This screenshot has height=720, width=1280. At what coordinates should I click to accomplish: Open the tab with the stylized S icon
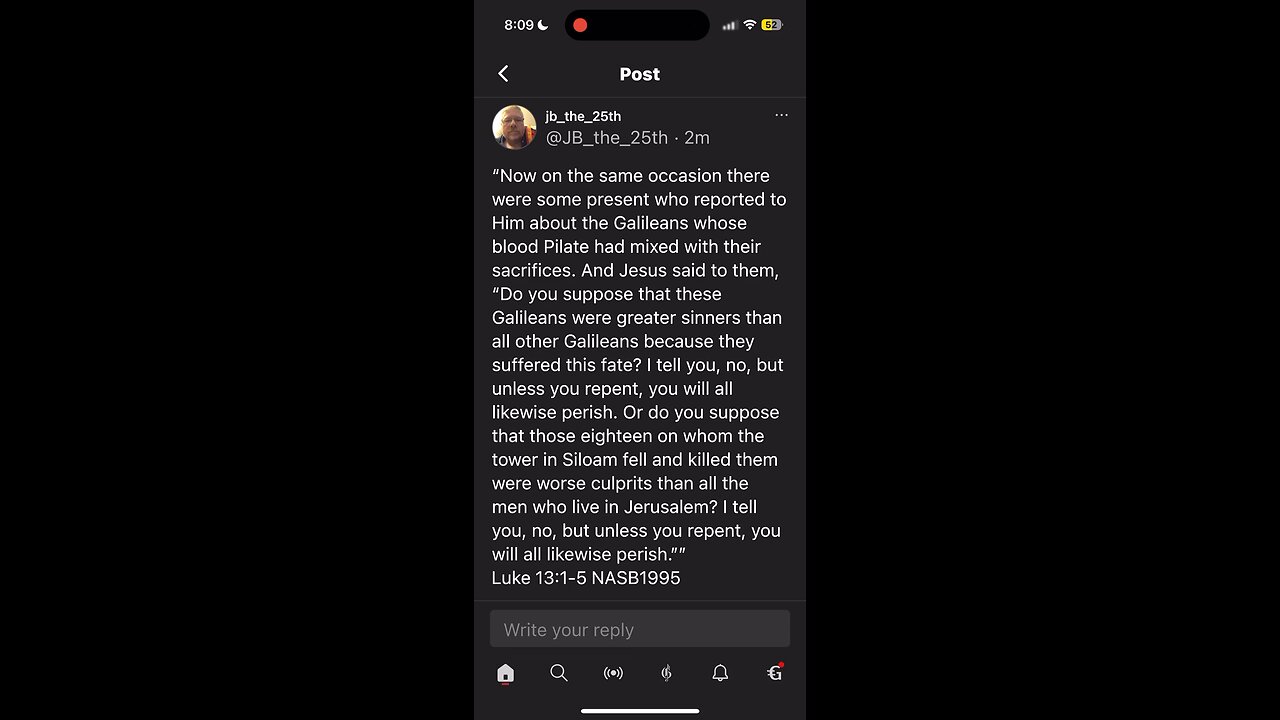tap(666, 673)
